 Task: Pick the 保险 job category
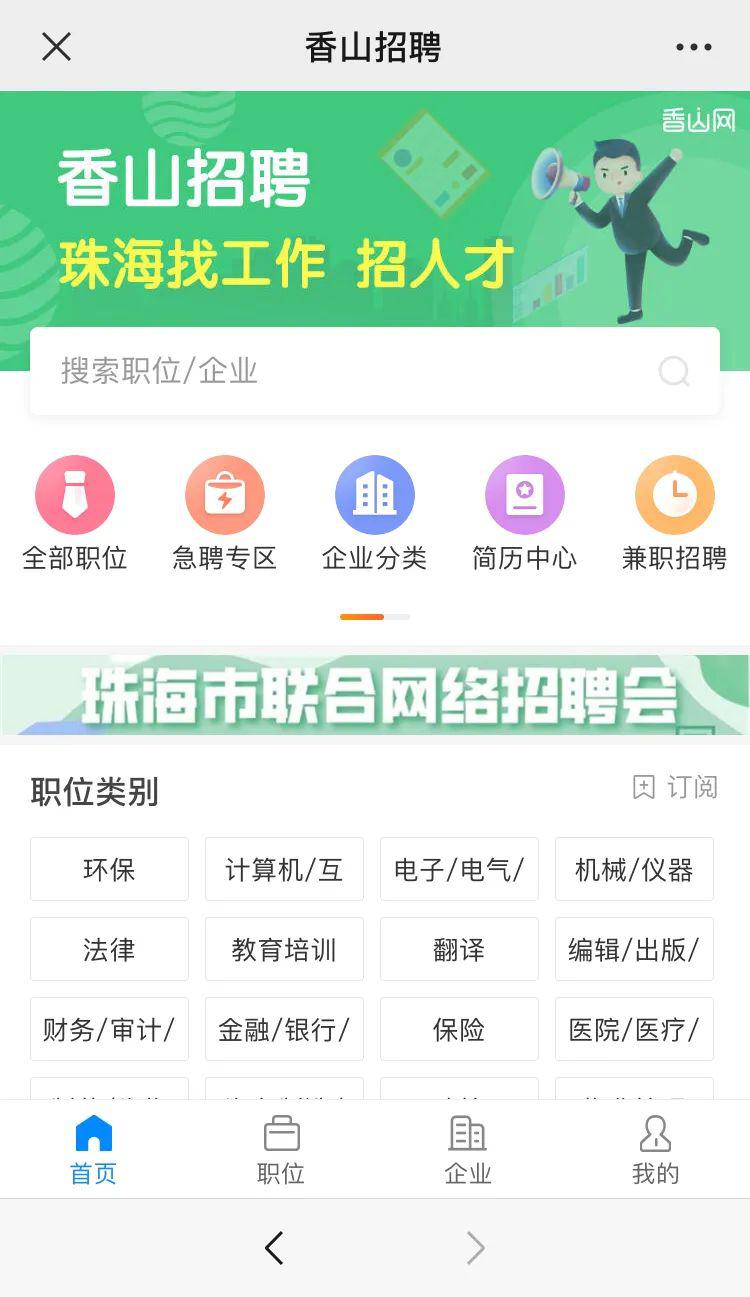pyautogui.click(x=459, y=1029)
